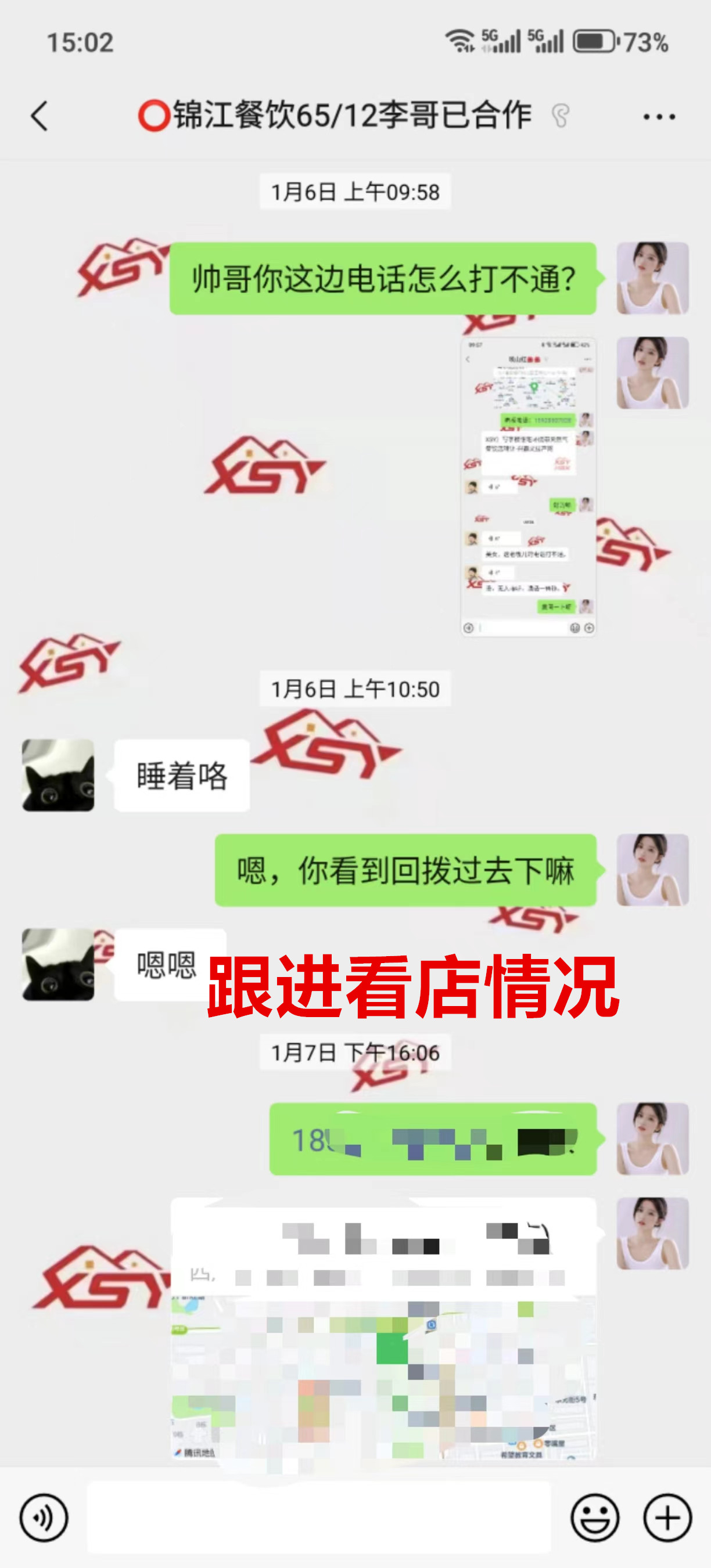Focus the message text field
Viewport: 711px width, 1568px height.
click(319, 1517)
